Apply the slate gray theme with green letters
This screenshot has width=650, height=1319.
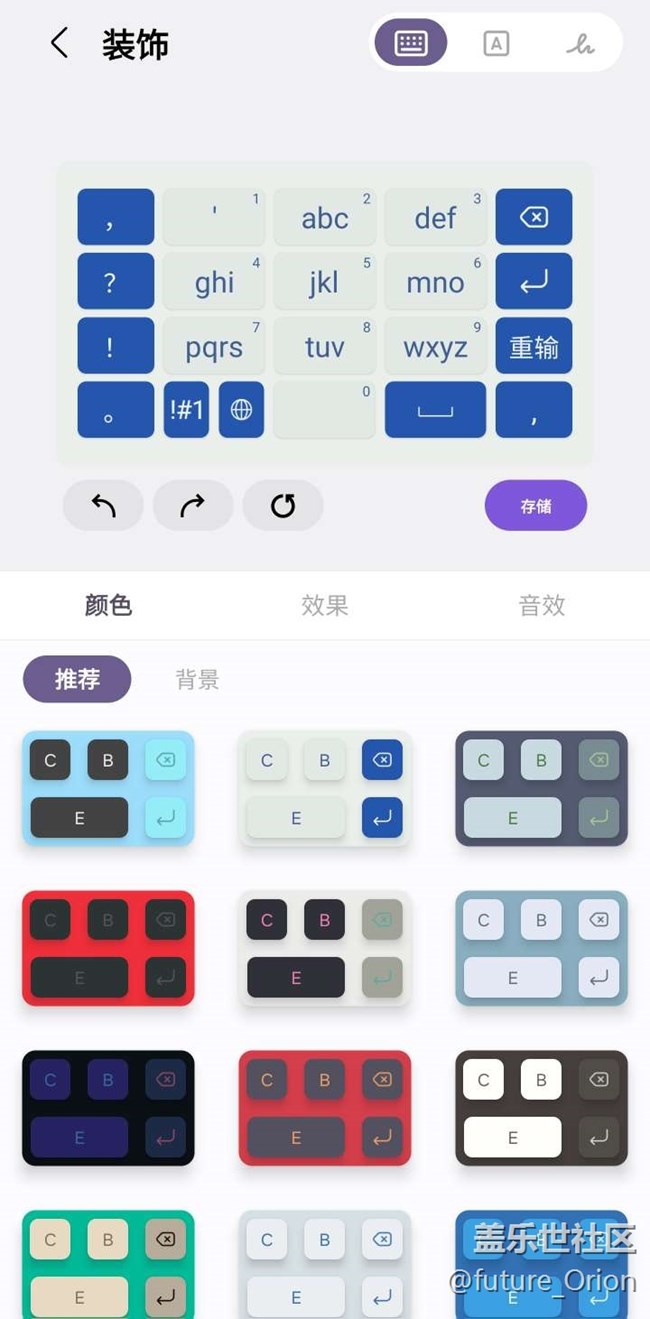[541, 788]
